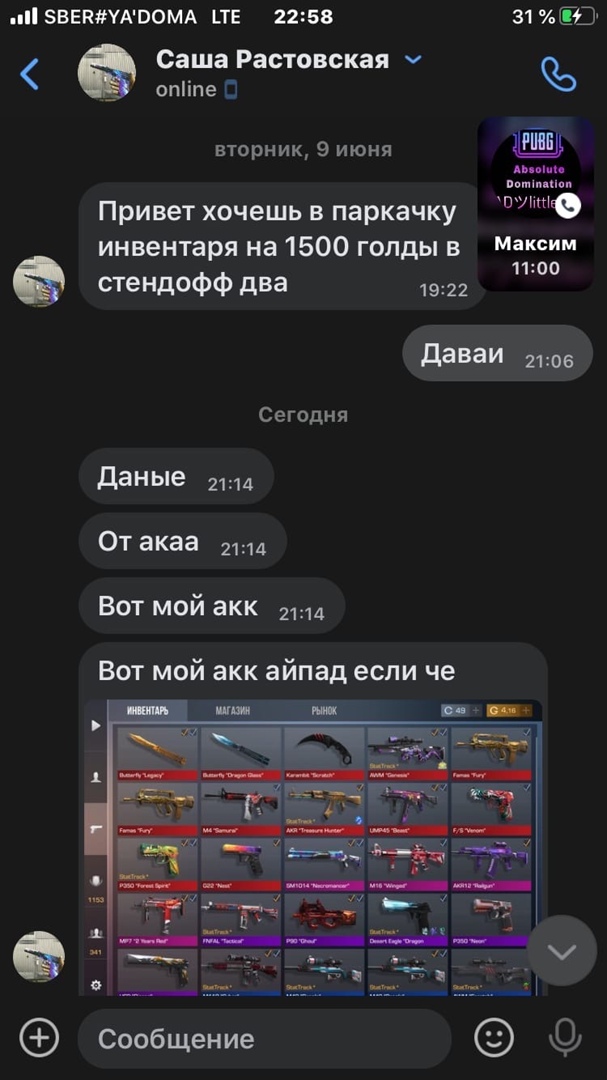Go back to the chat list
This screenshot has width=607, height=1080.
click(x=30, y=74)
